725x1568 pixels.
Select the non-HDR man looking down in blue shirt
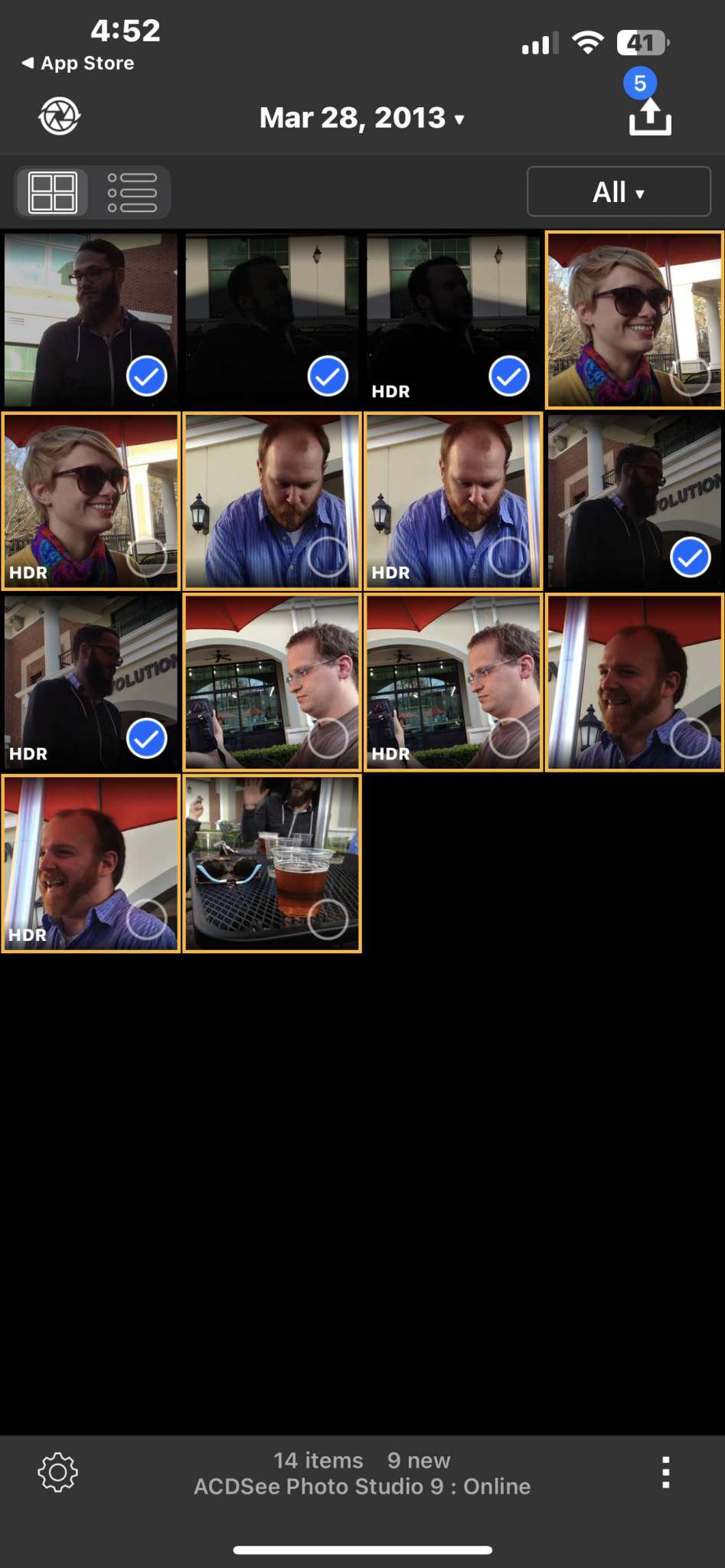tap(328, 557)
